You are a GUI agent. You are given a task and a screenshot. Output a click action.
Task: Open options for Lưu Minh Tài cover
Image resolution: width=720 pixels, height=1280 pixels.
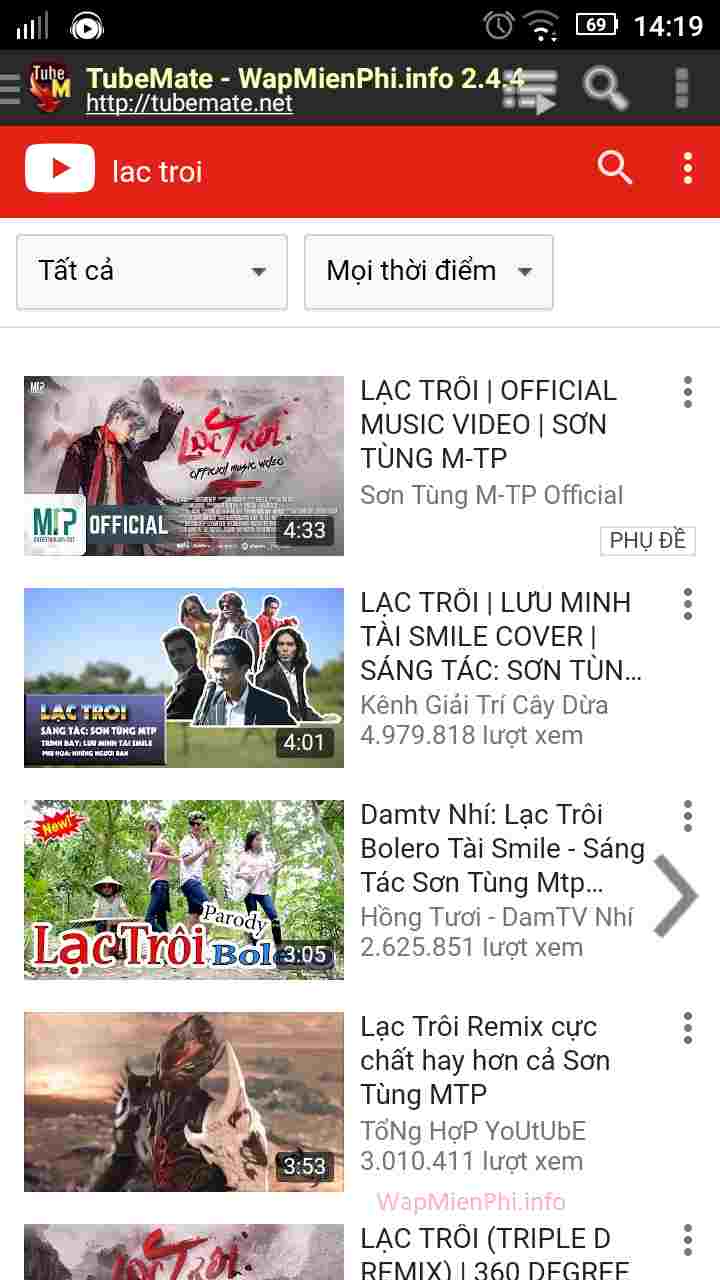[688, 604]
